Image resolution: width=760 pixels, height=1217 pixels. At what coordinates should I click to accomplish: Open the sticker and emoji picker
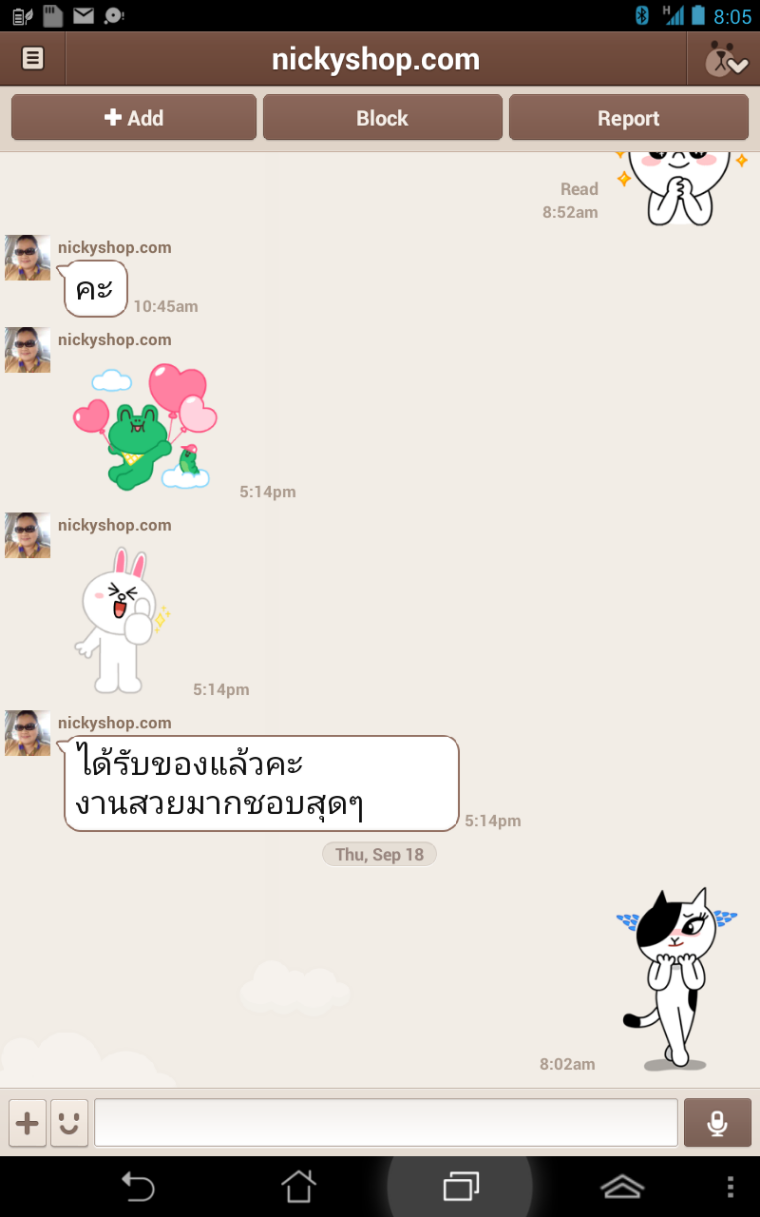[69, 1123]
